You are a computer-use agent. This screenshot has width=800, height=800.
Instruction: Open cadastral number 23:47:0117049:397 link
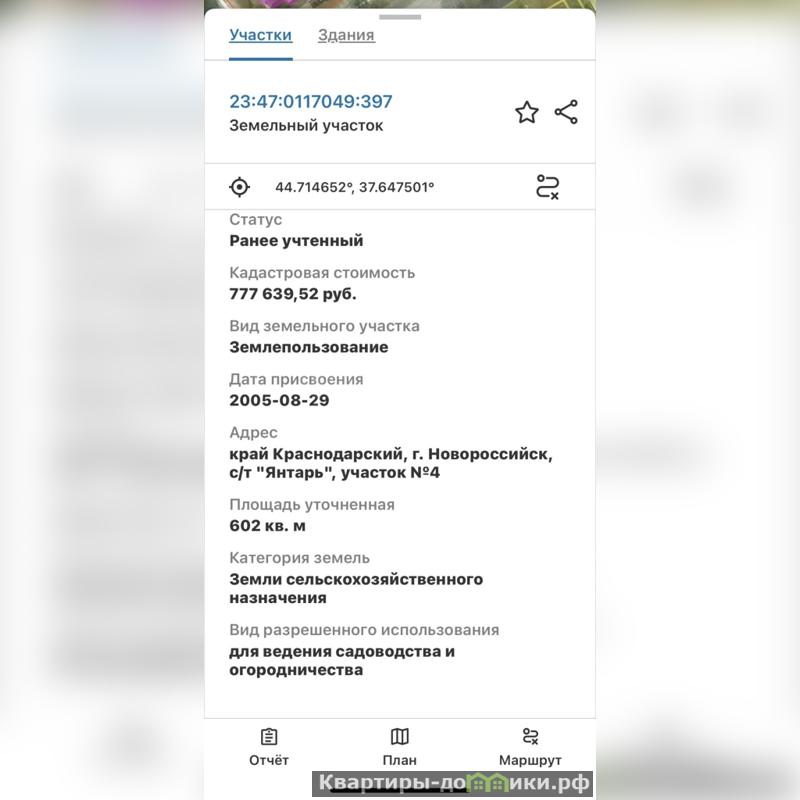click(x=311, y=101)
